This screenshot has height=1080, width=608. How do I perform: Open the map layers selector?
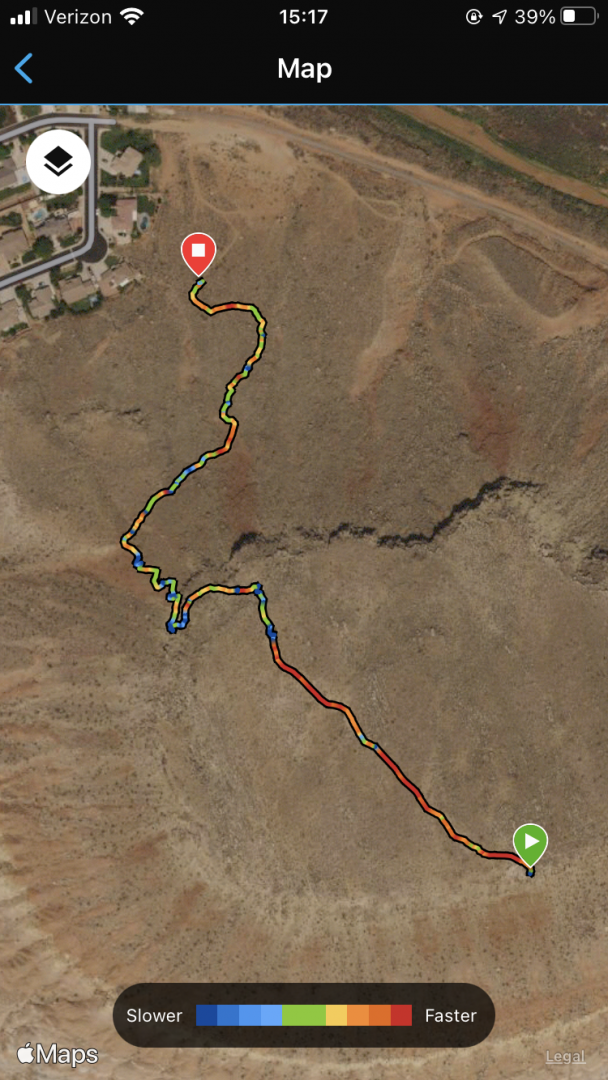click(x=59, y=161)
